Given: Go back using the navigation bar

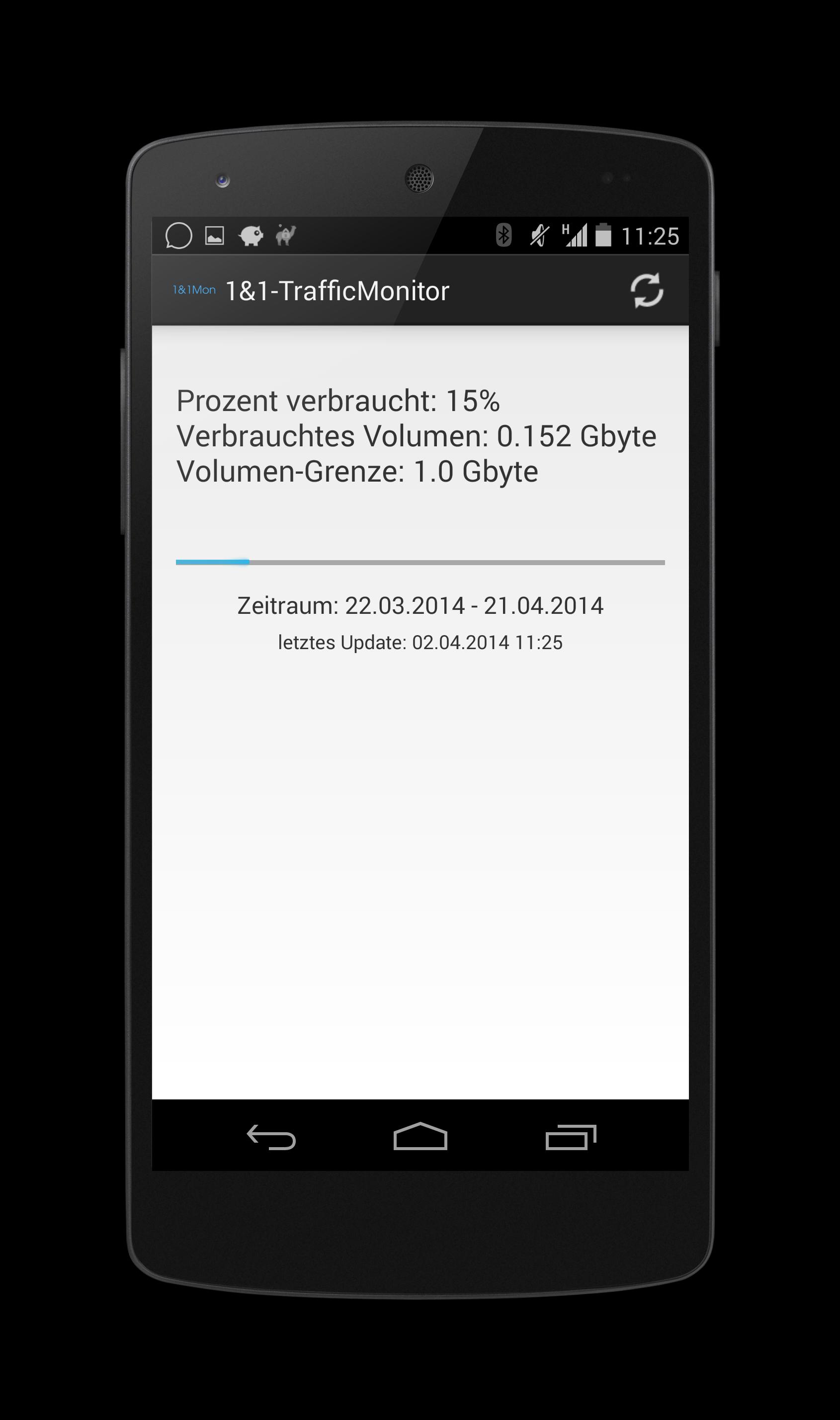Looking at the screenshot, I should 271,1137.
